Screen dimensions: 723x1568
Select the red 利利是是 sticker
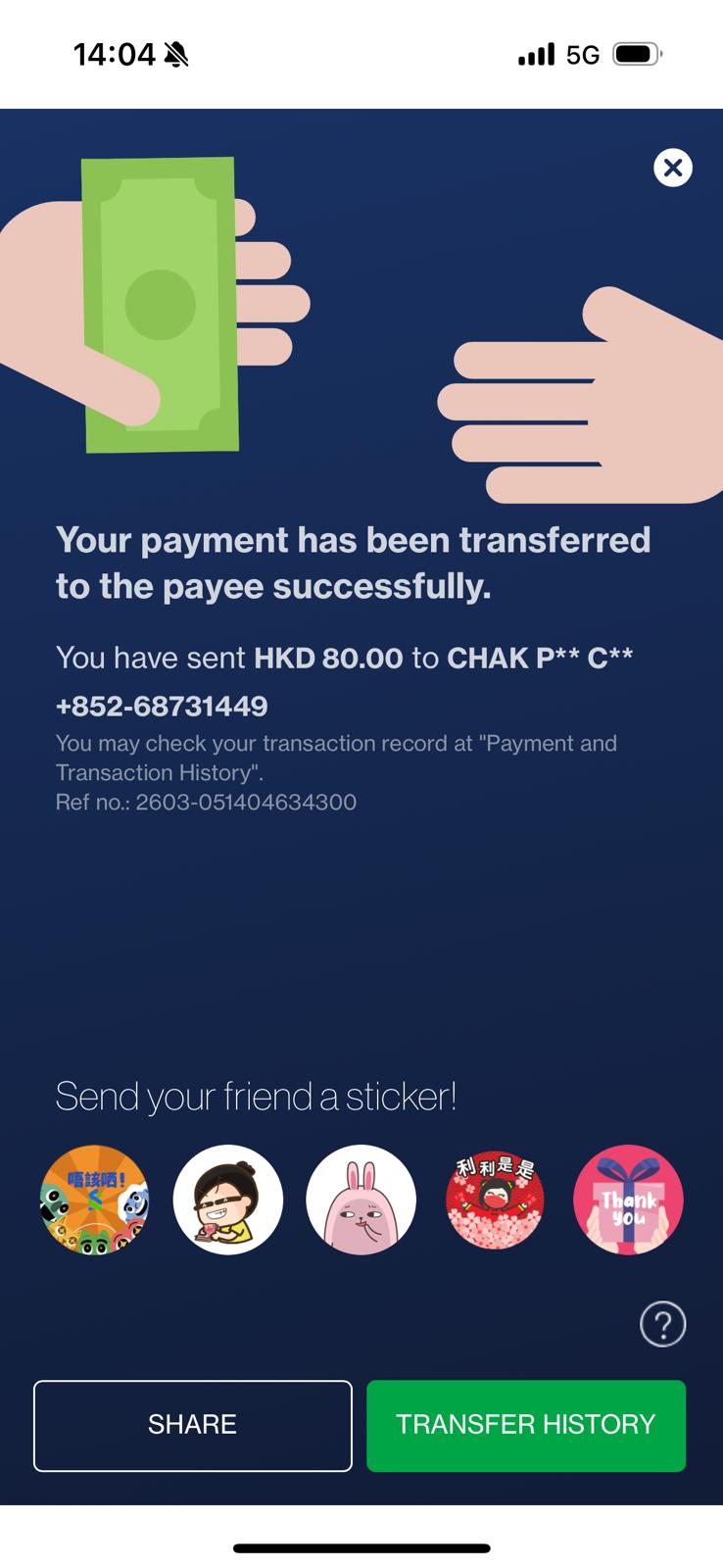pyautogui.click(x=495, y=1200)
